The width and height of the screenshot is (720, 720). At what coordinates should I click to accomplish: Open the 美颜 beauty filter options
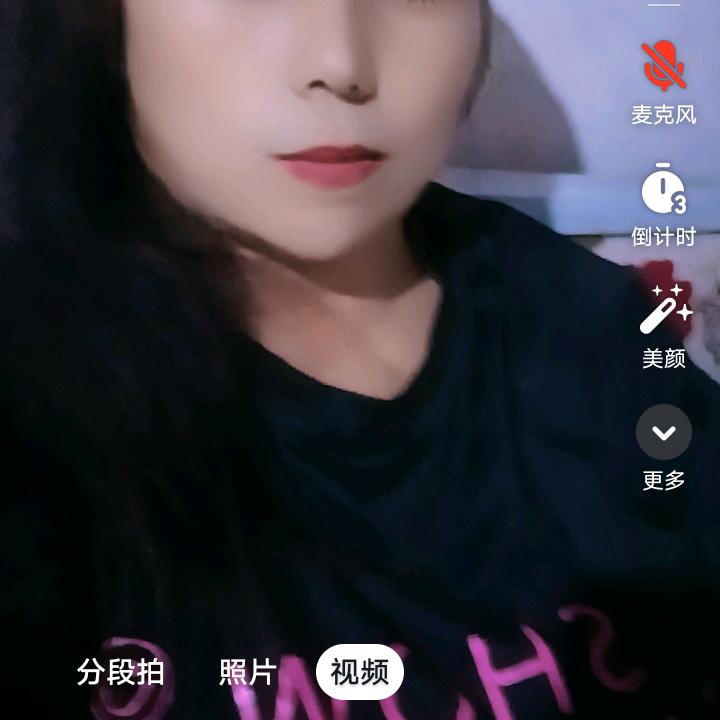pyautogui.click(x=664, y=310)
